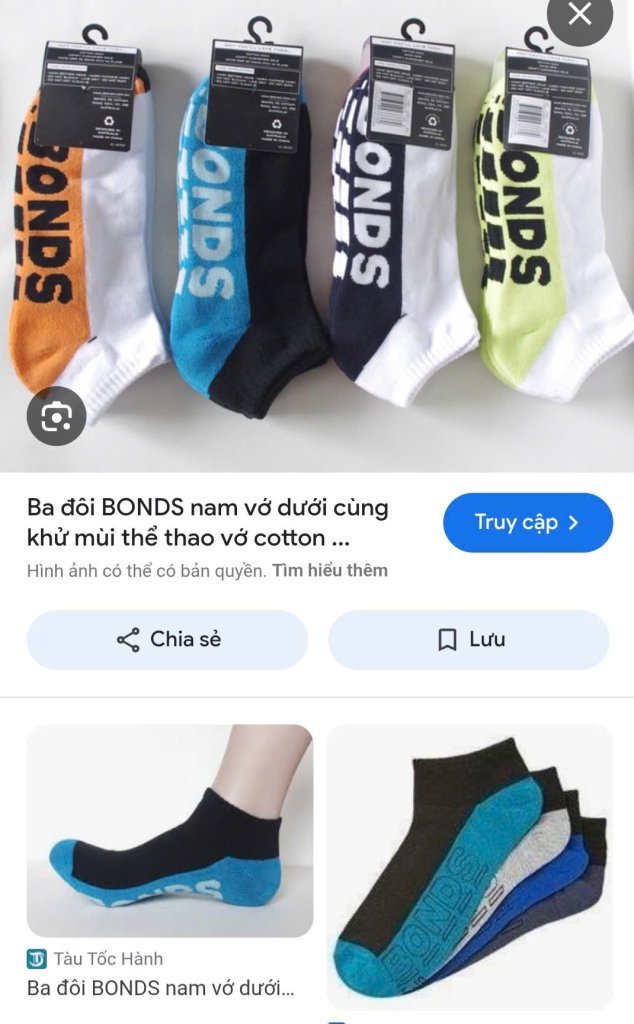Tap the Truy cập button
Viewport: 634px width, 1024px height.
tap(527, 523)
